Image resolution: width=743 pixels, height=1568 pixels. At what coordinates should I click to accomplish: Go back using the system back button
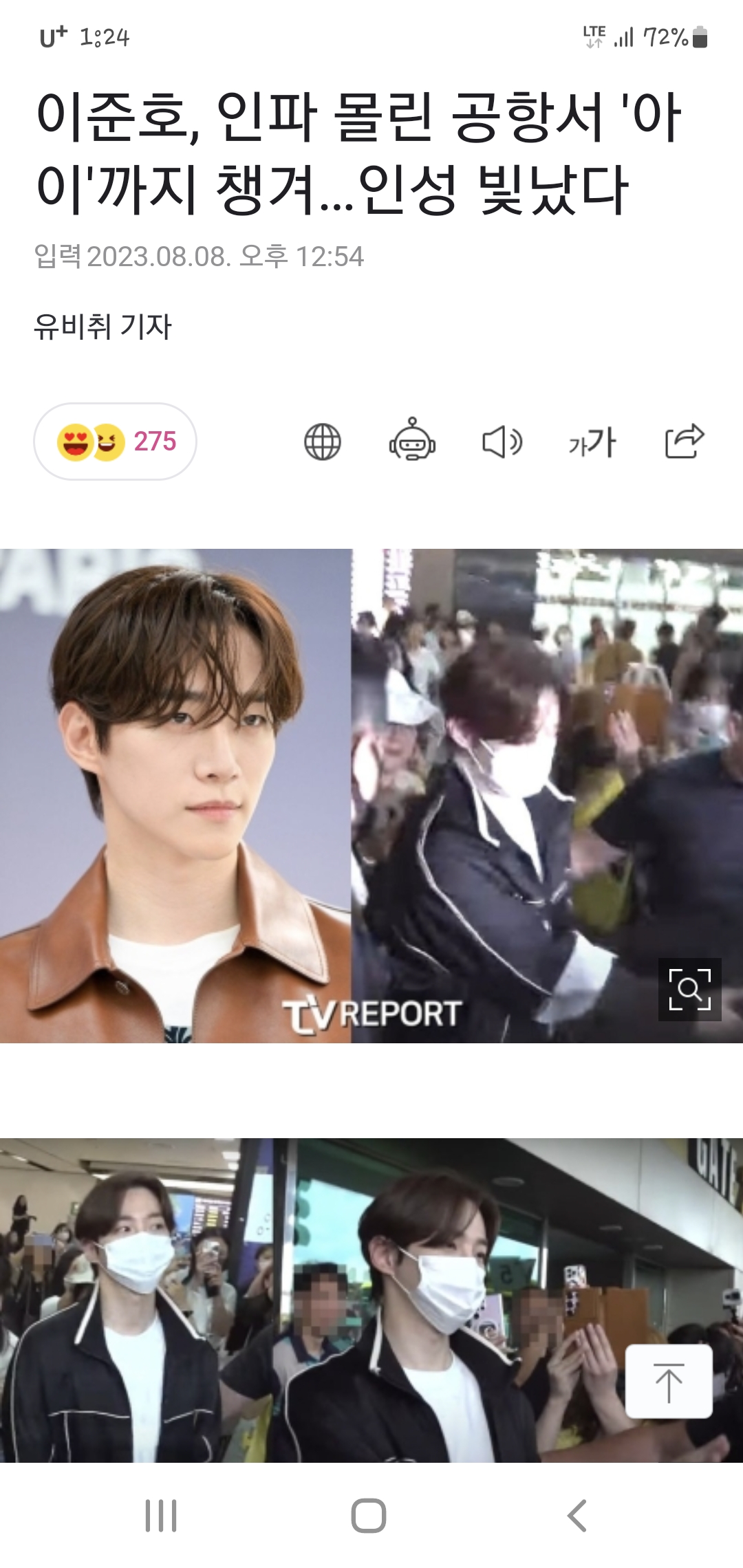click(x=577, y=1516)
